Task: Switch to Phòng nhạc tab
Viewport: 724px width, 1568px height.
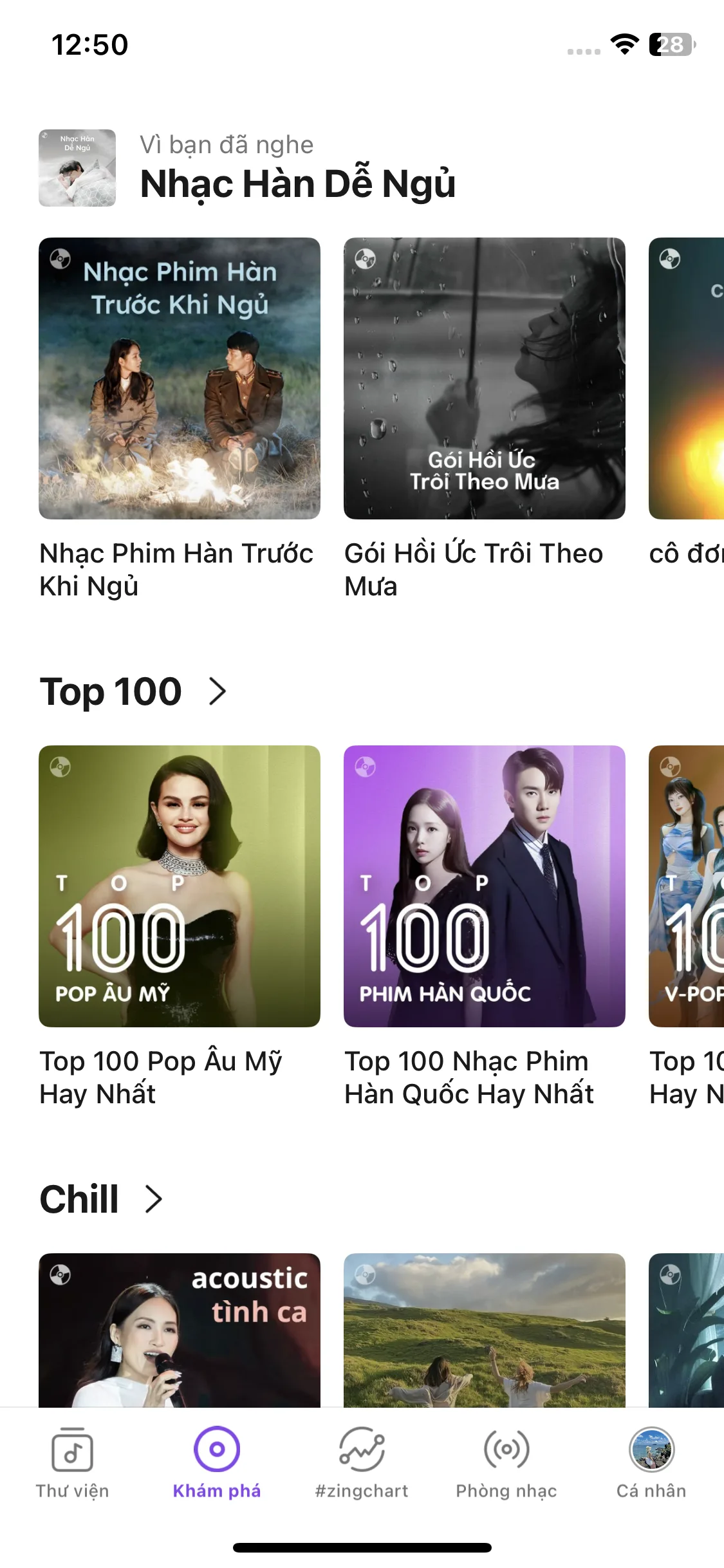Action: click(x=506, y=1462)
